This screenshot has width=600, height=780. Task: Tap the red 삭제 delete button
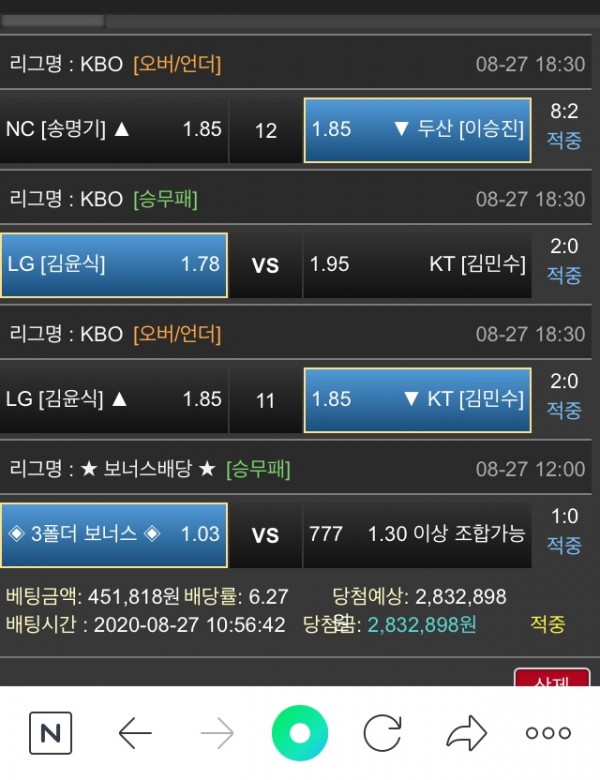click(x=551, y=678)
